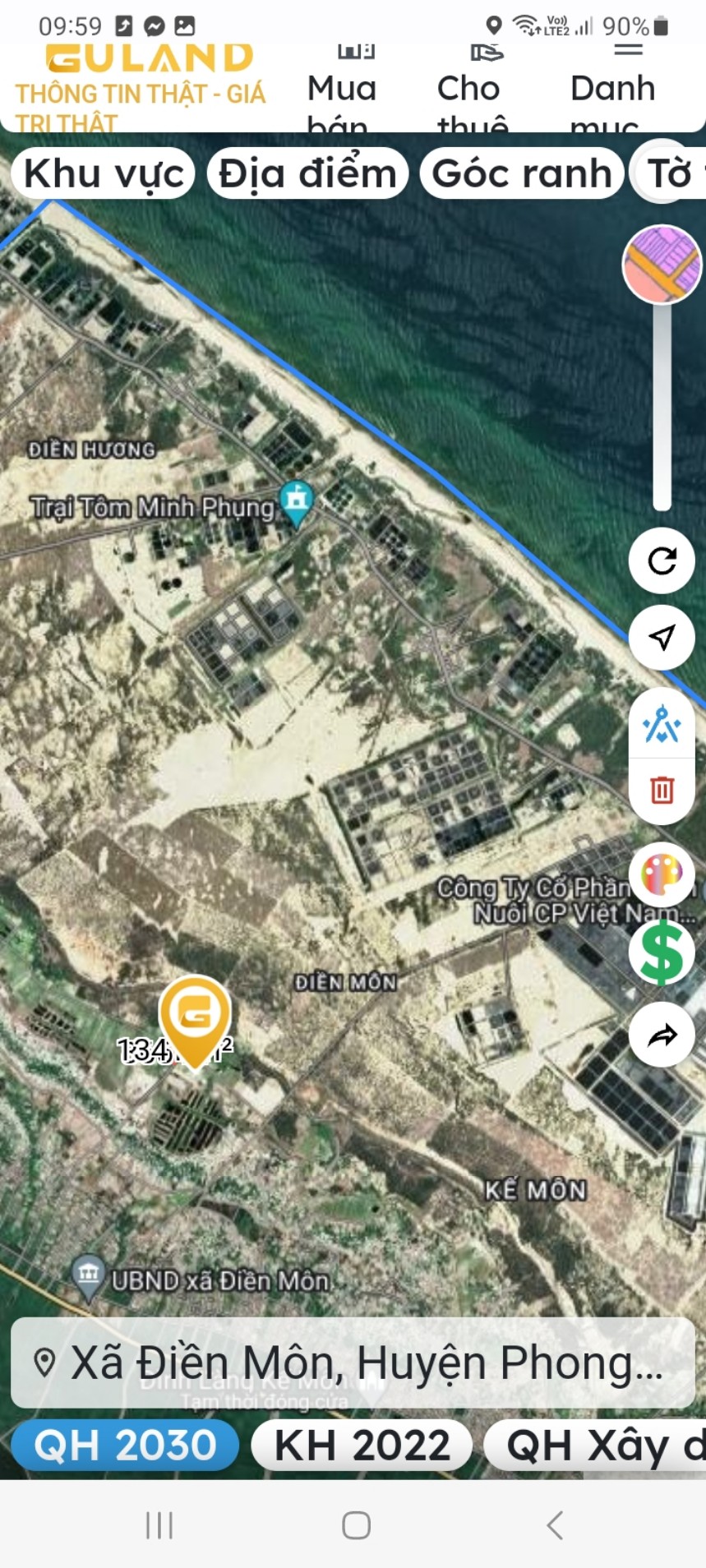Go back using system back button

pyautogui.click(x=555, y=1525)
